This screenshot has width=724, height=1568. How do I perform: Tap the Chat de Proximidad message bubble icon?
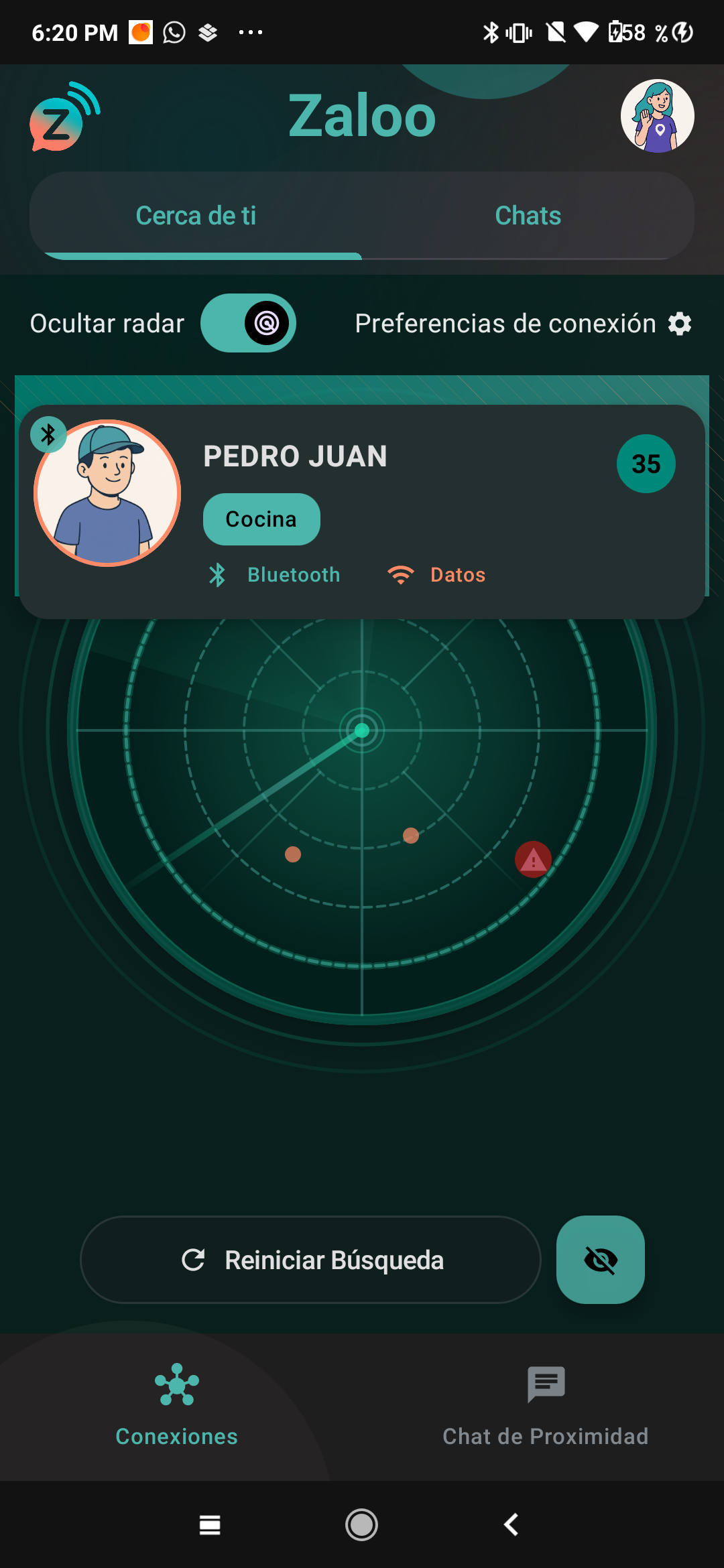(x=546, y=1384)
